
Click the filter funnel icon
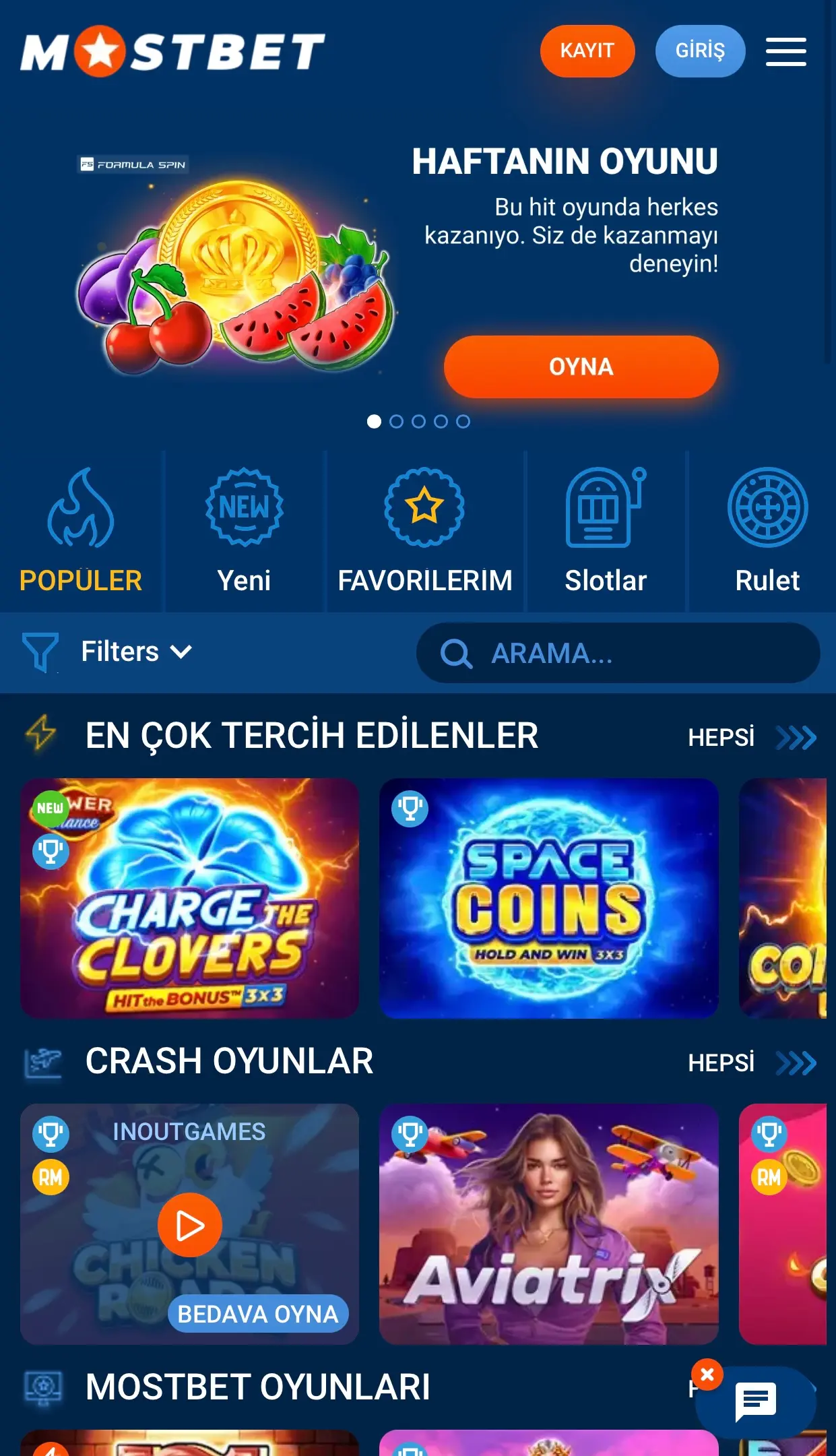coord(38,652)
